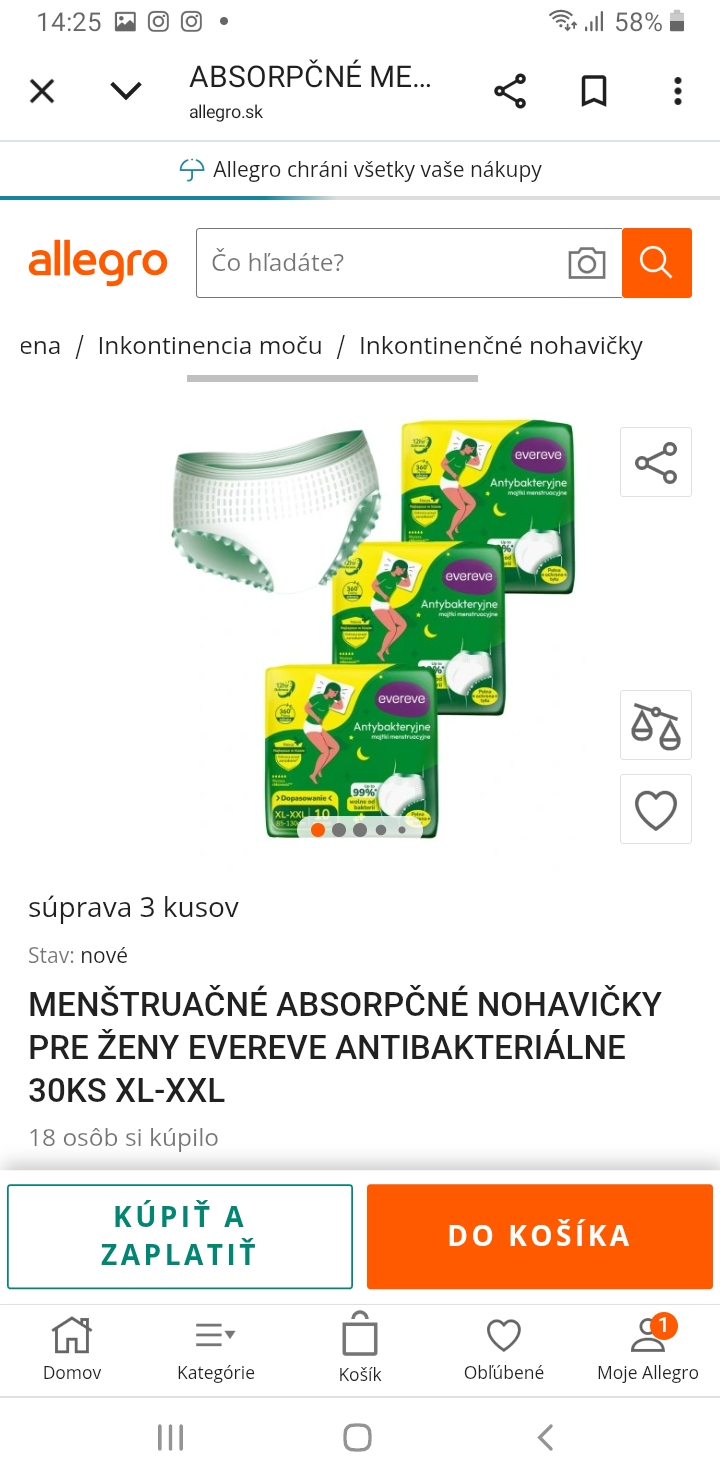This screenshot has width=720, height=1480.
Task: Tap KÚPIŤ A ZAPLATIŤ to buy now
Action: coord(180,1236)
